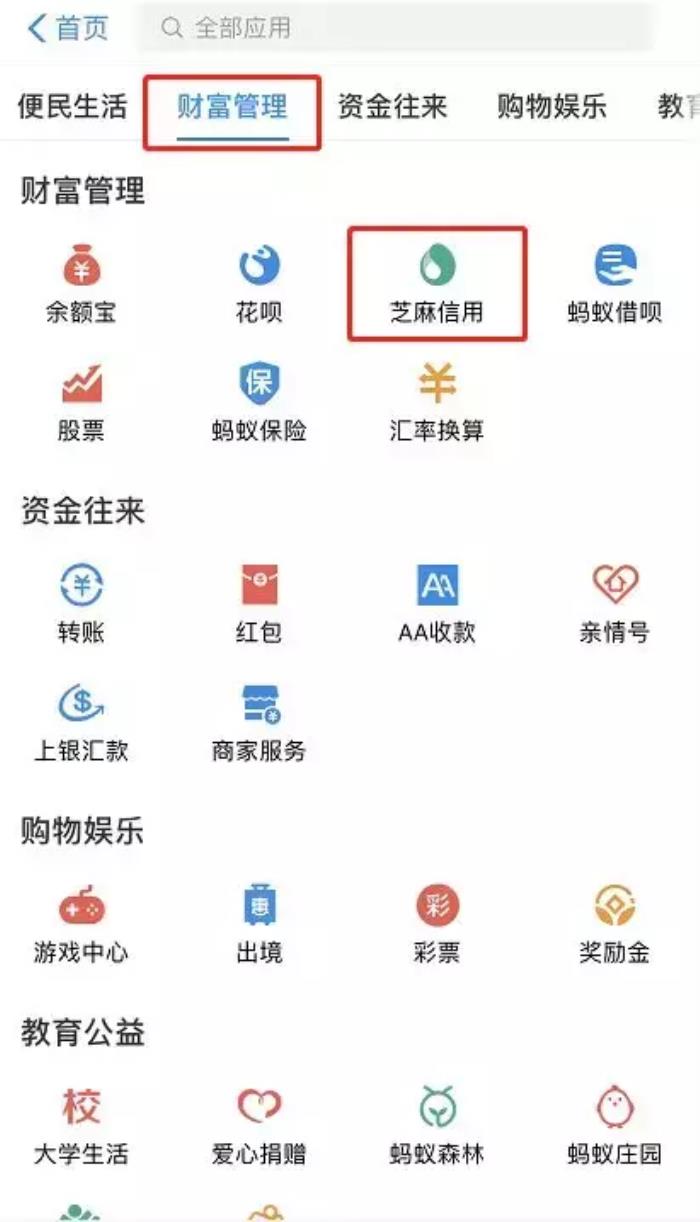
Task: Select the 财富管理 tab
Action: [x=232, y=107]
